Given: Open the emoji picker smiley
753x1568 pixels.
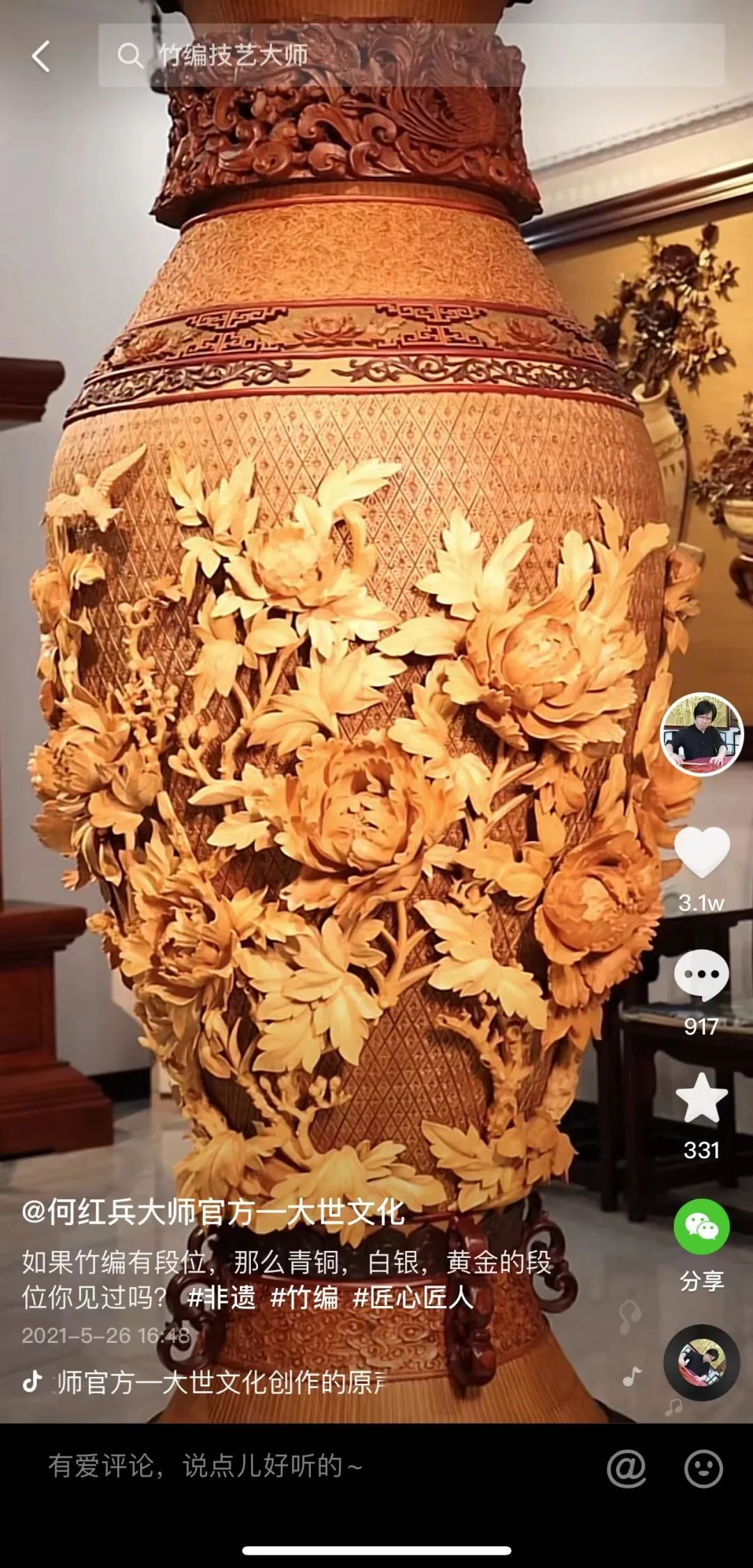Looking at the screenshot, I should pyautogui.click(x=703, y=1468).
